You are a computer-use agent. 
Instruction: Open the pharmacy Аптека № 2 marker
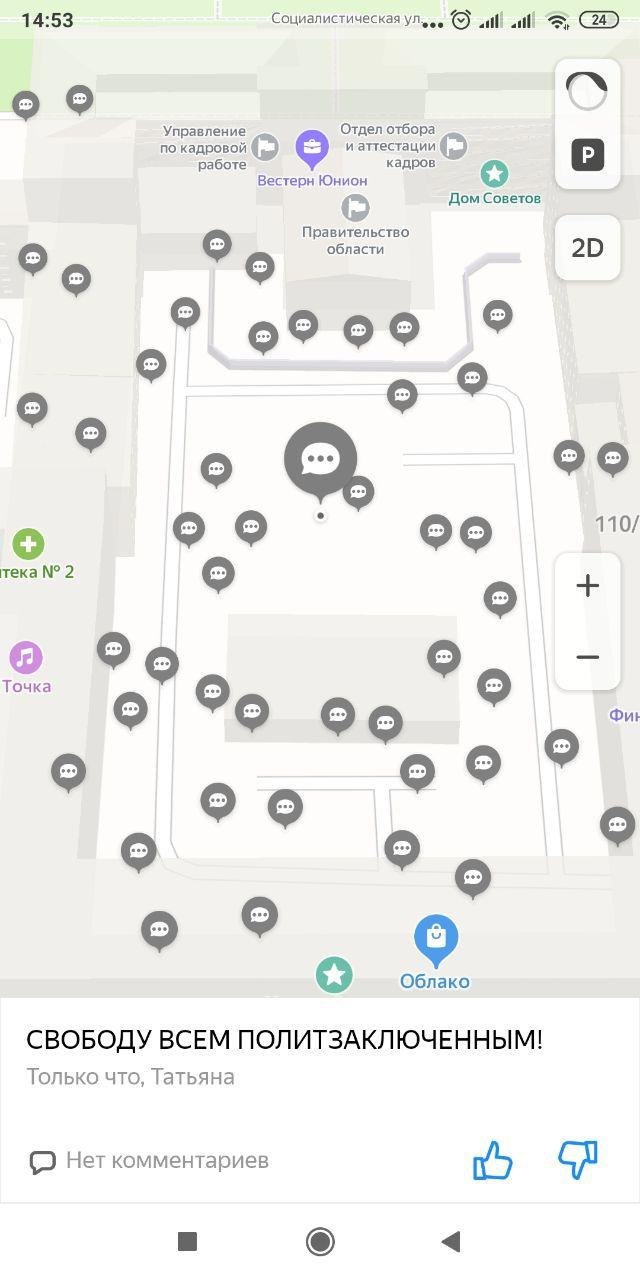(x=28, y=545)
